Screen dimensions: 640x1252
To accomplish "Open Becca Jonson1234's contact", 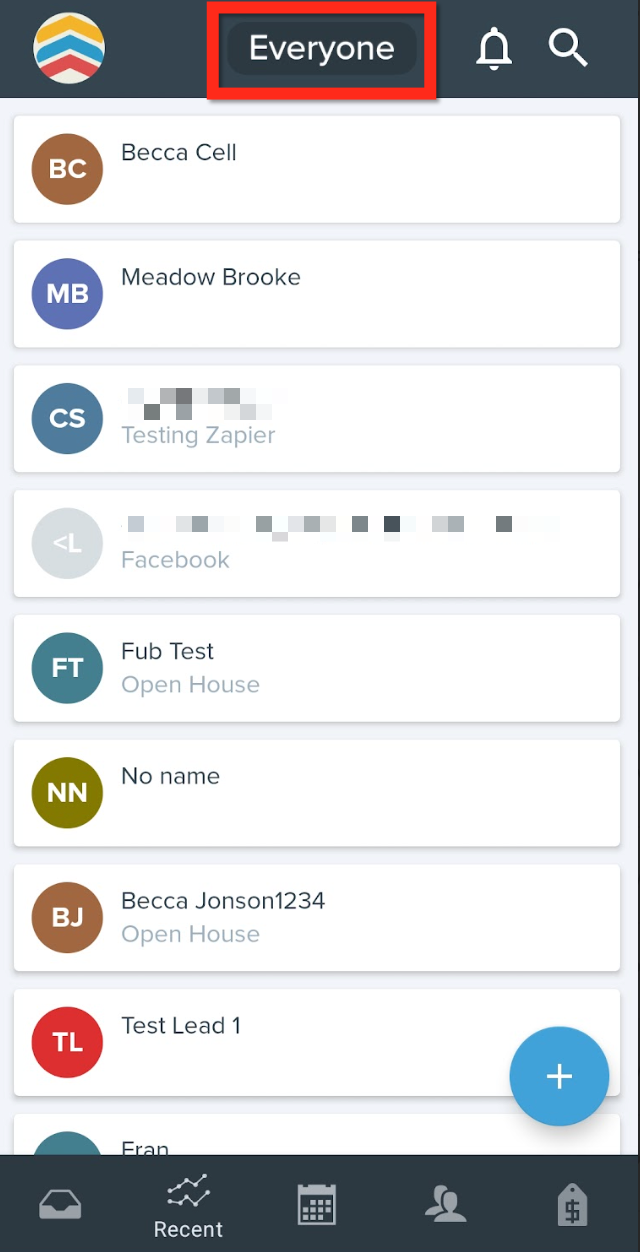I will [317, 917].
